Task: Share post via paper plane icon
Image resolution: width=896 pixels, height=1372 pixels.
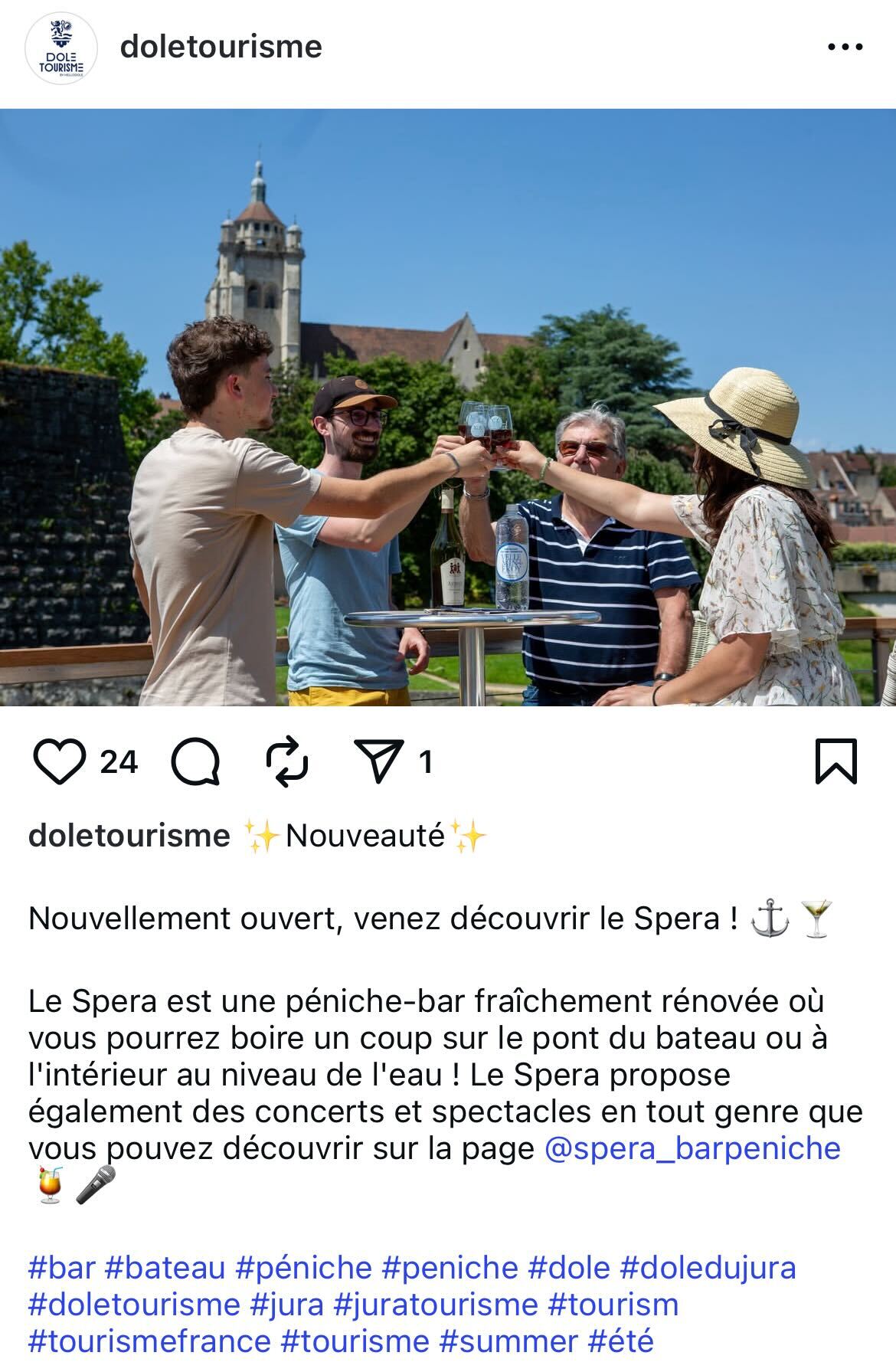Action: [380, 761]
